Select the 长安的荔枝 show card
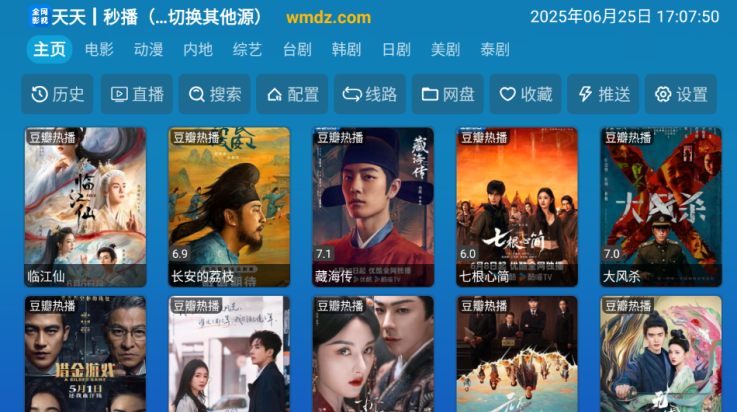Screen dimensions: 737x412 [x=229, y=207]
